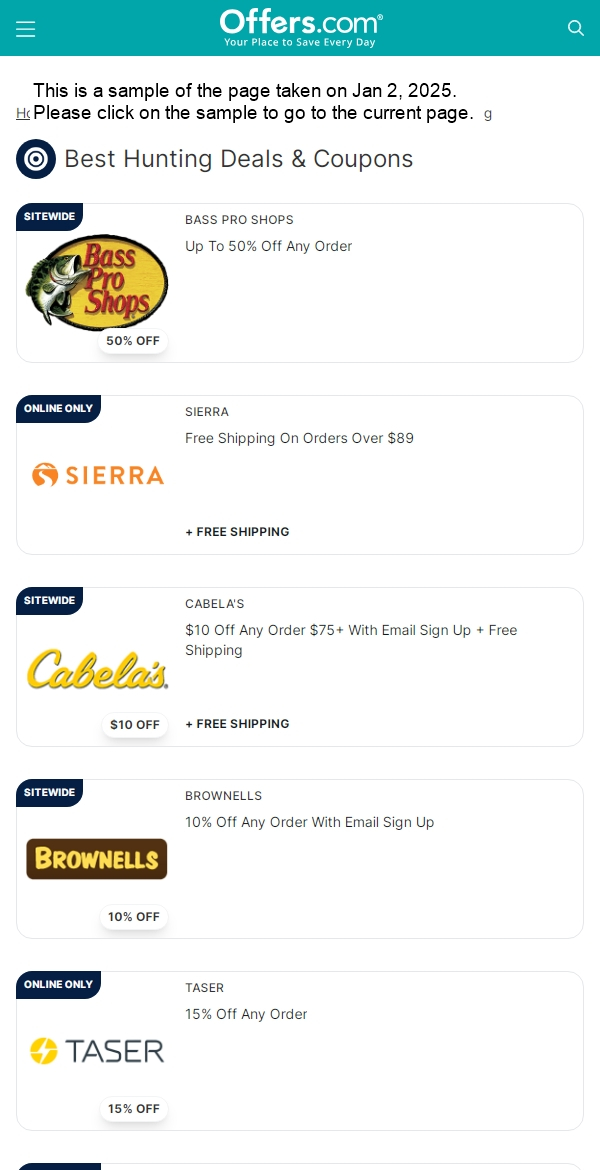This screenshot has width=600, height=1170.
Task: Open the hamburger menu
Action: click(x=26, y=29)
